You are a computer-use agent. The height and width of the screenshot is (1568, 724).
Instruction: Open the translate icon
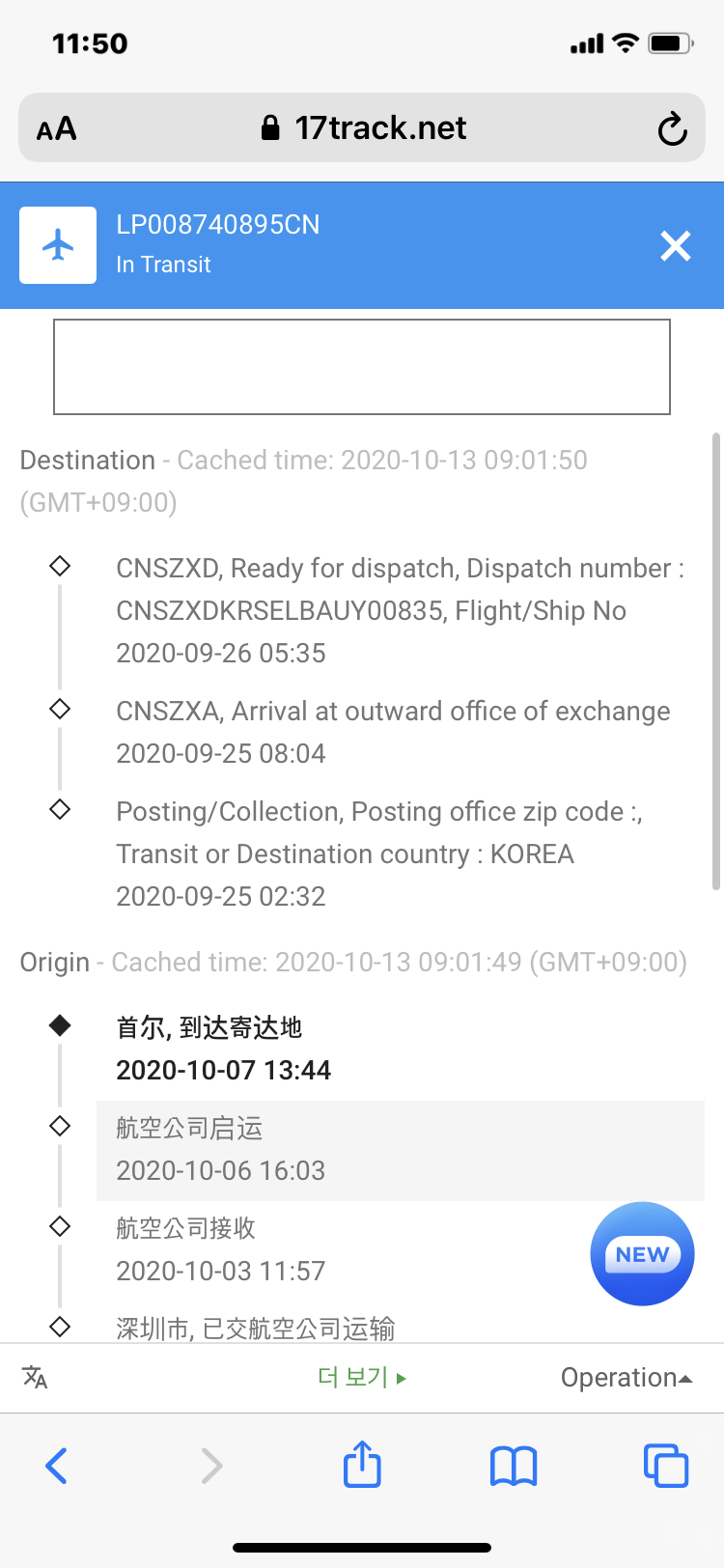pos(35,1377)
